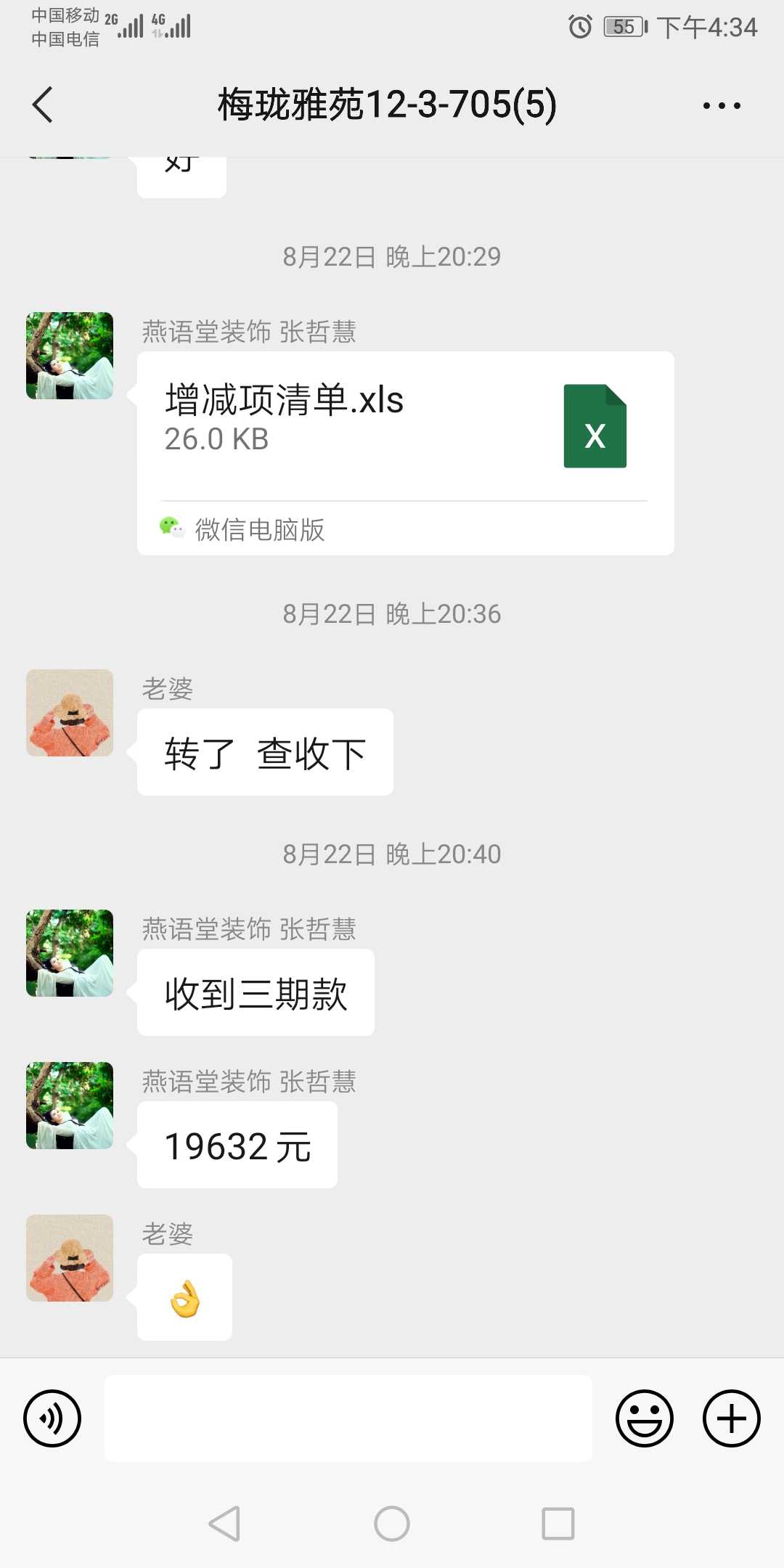Open the chat info menu (three dots)
The width and height of the screenshot is (784, 1568).
coord(722,105)
